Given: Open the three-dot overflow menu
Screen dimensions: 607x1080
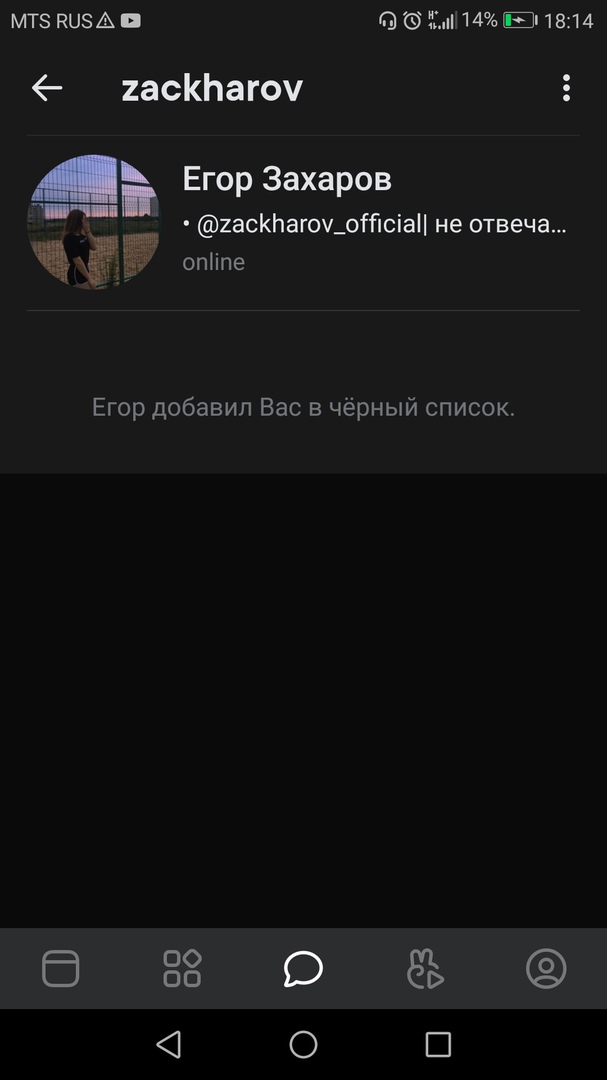Looking at the screenshot, I should coord(566,88).
